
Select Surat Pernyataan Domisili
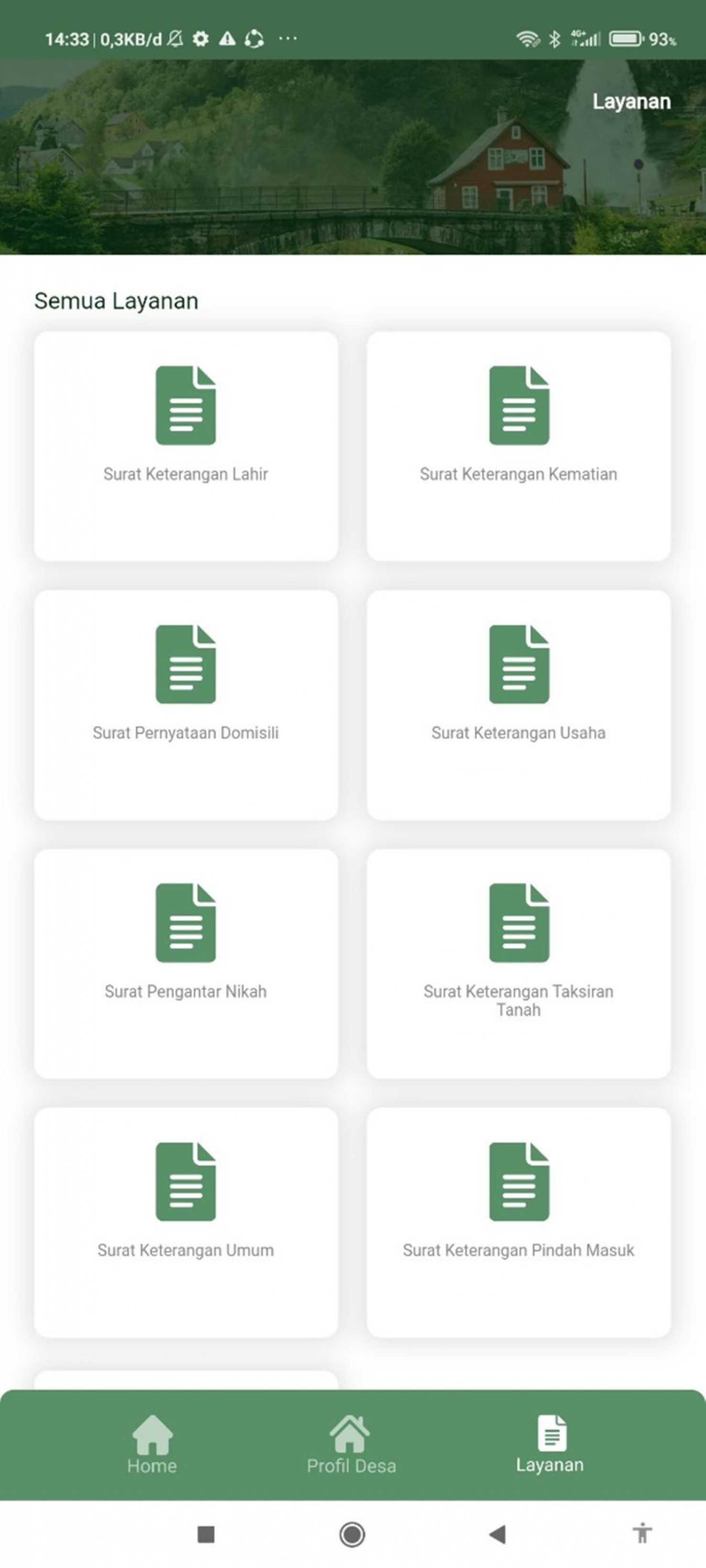(x=186, y=705)
